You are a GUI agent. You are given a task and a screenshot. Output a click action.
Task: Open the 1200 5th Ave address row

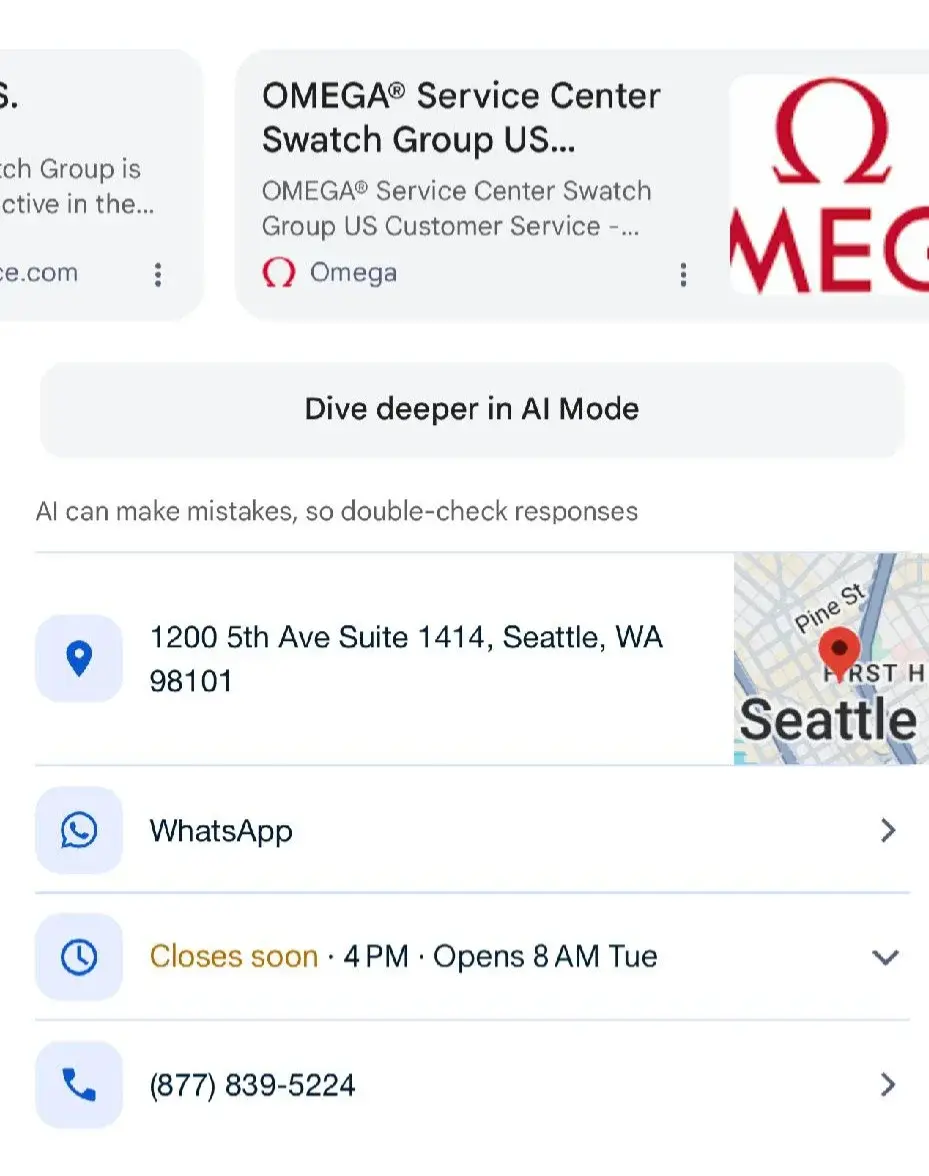405,659
